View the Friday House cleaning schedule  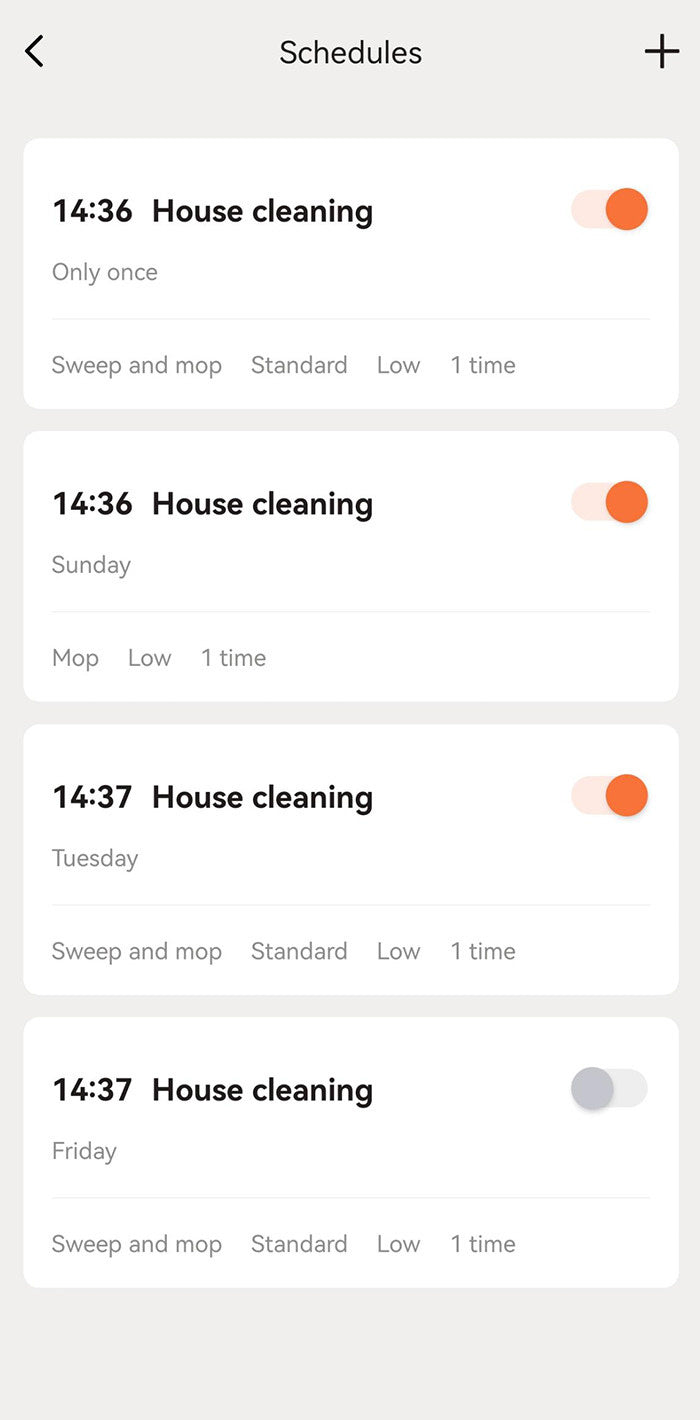[x=351, y=1152]
